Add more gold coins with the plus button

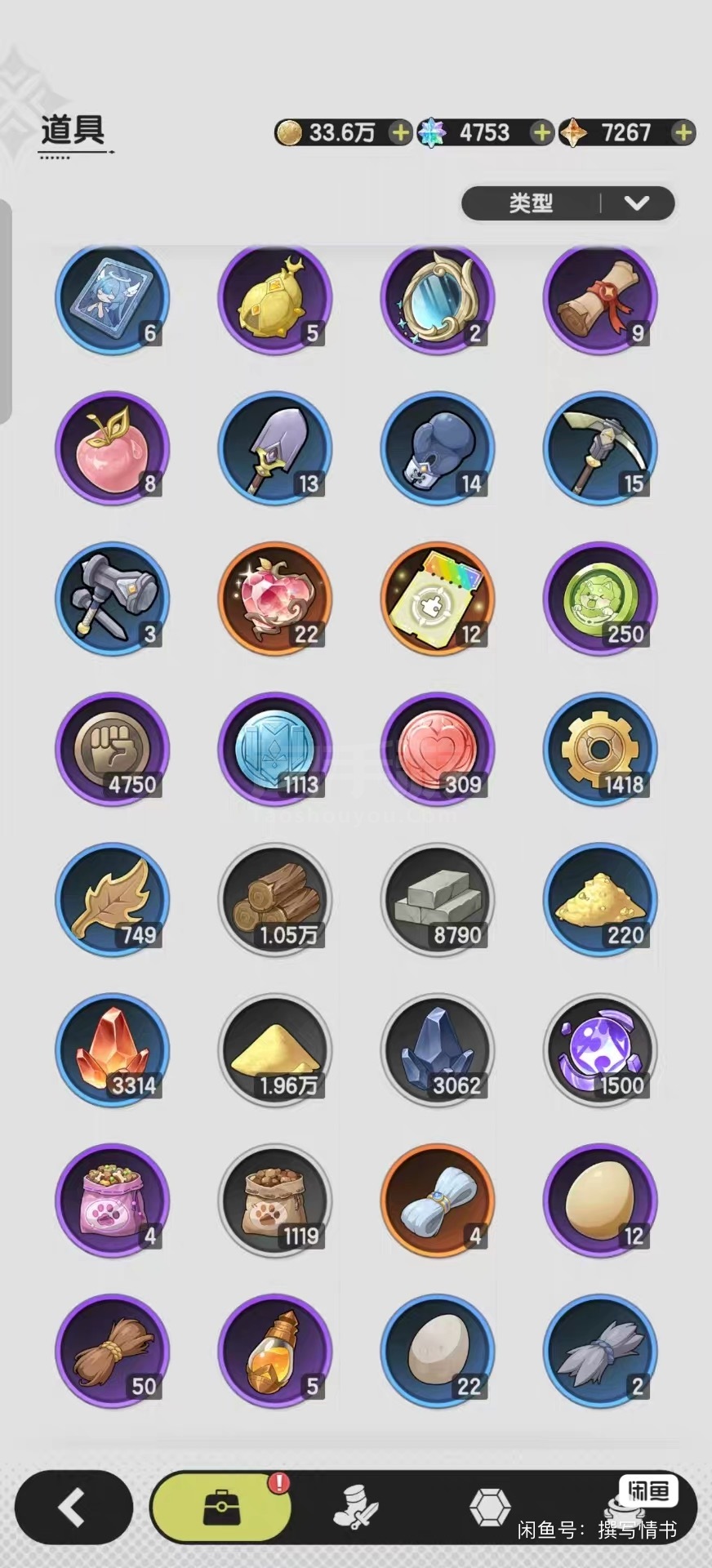coord(400,132)
